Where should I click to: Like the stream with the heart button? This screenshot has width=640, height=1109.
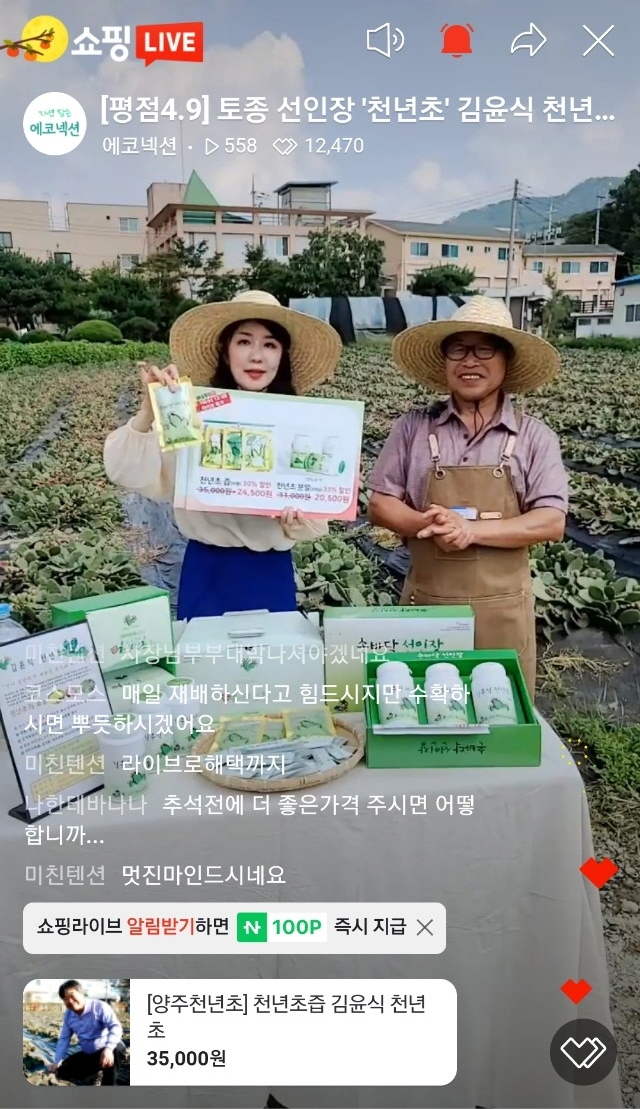pyautogui.click(x=583, y=1052)
